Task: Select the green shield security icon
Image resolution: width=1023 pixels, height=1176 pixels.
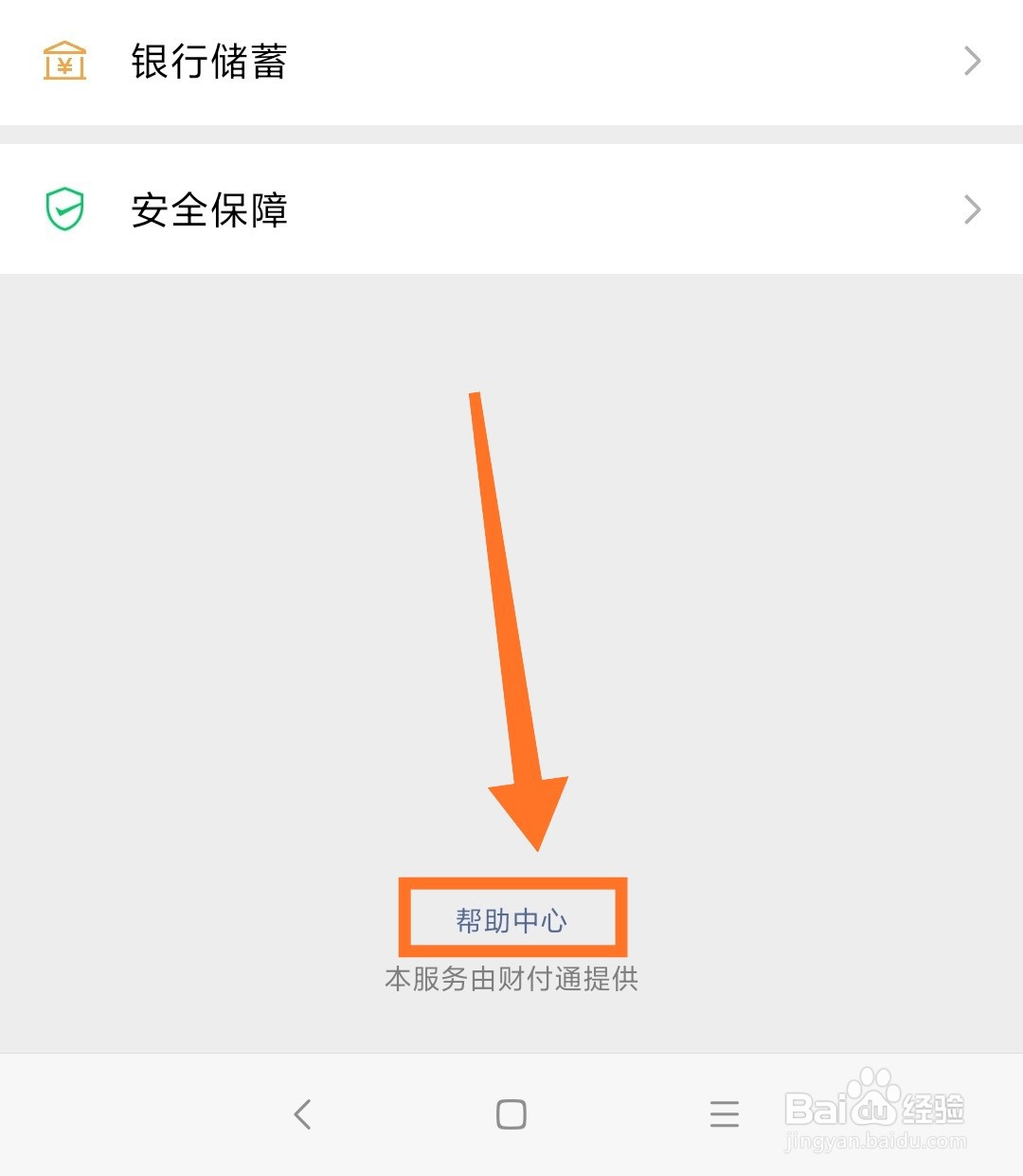Action: pos(63,208)
